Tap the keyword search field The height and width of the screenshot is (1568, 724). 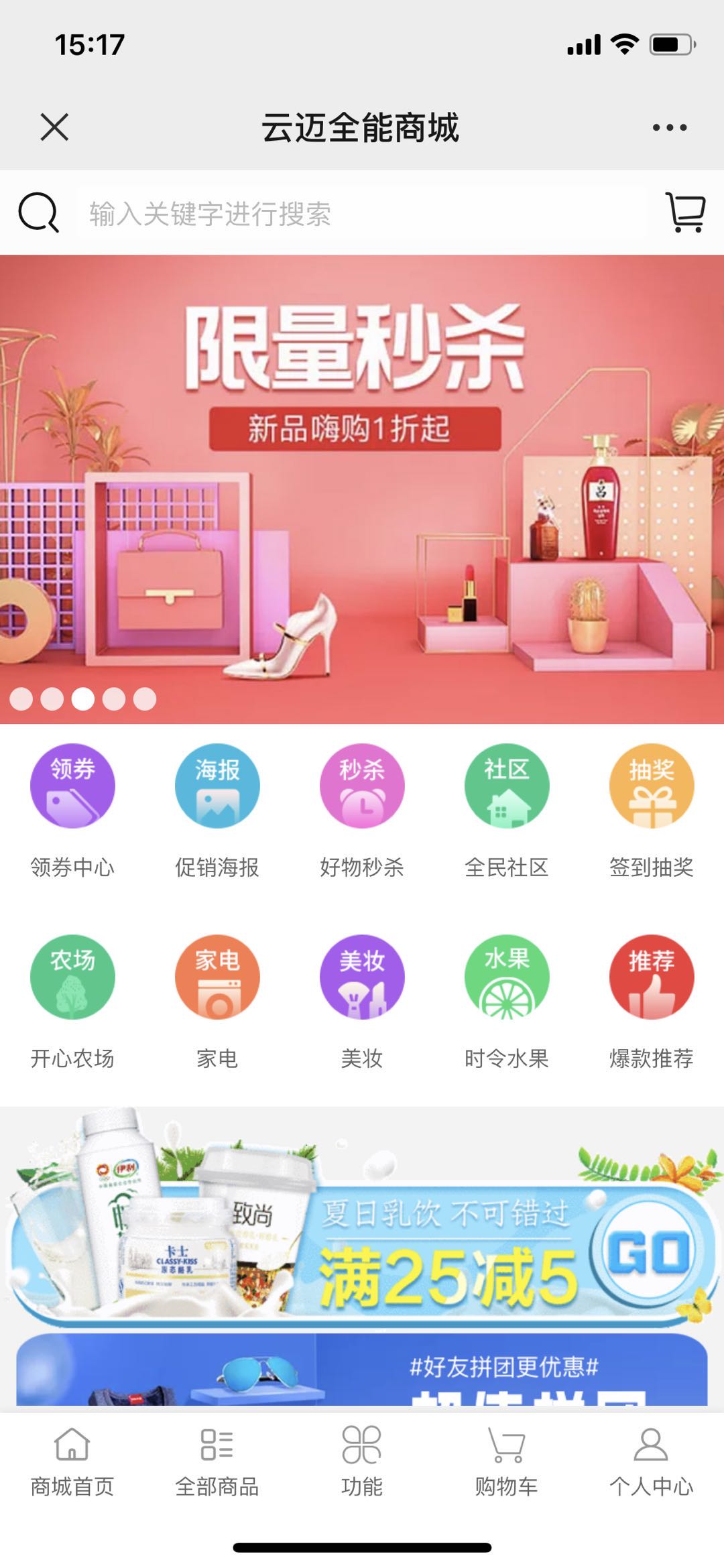click(x=362, y=214)
